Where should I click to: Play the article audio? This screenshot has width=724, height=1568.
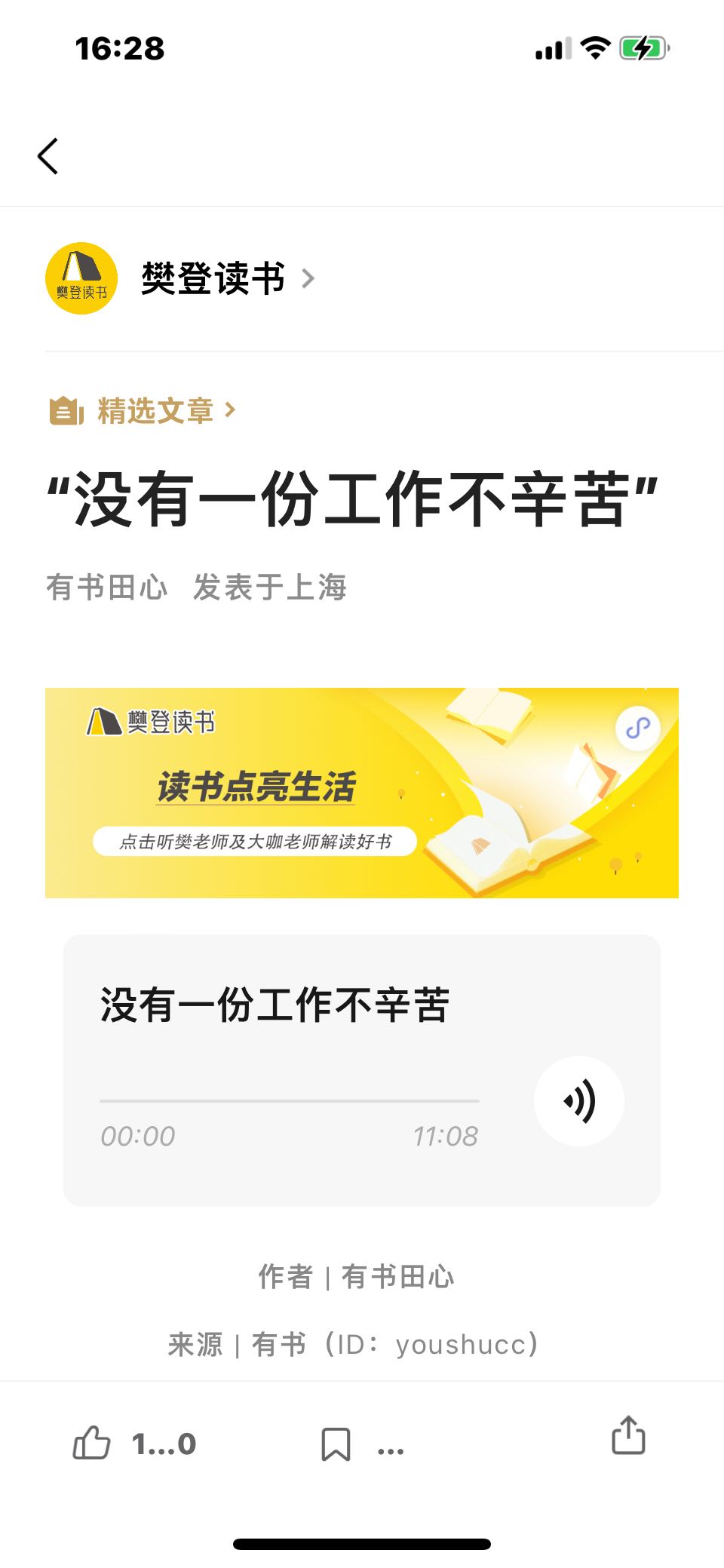[579, 1101]
